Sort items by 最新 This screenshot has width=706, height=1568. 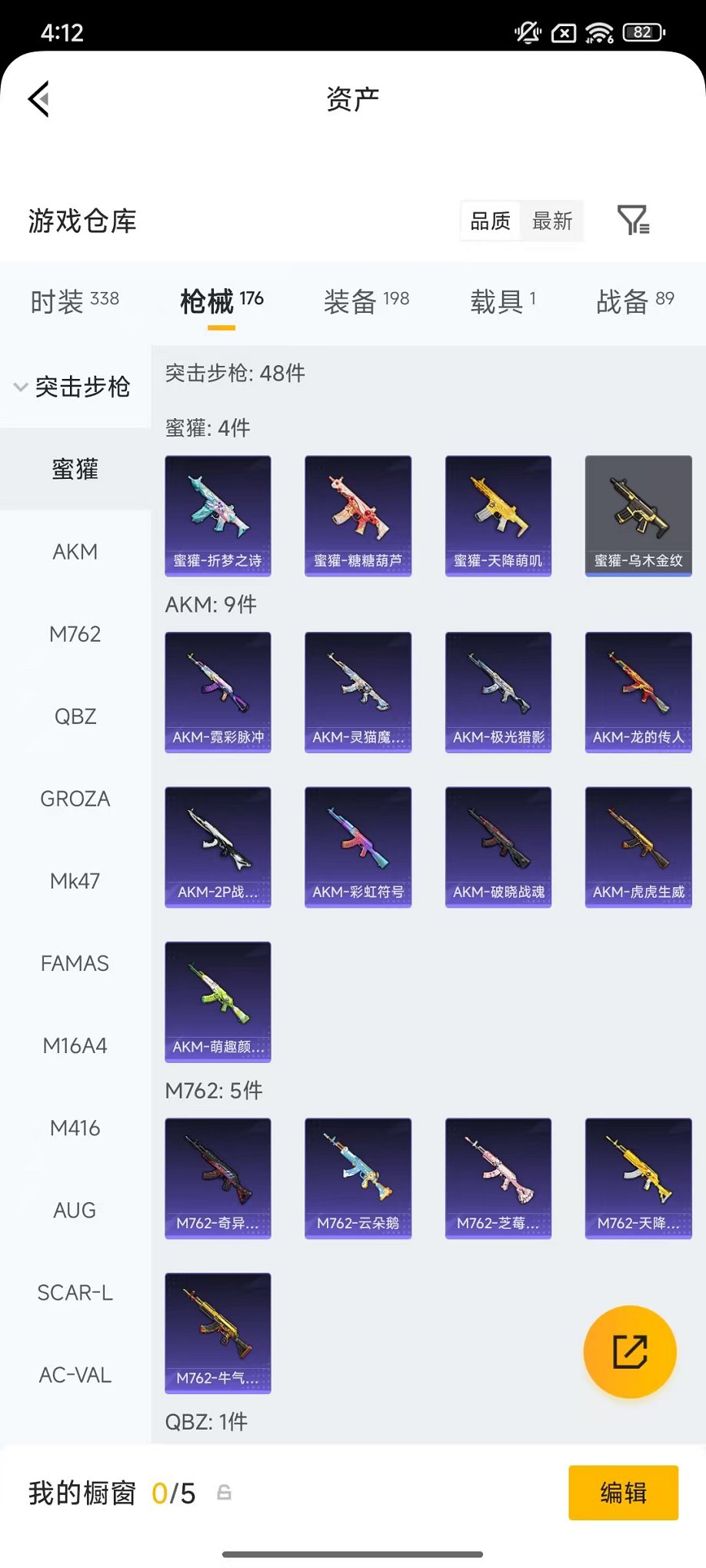pyautogui.click(x=551, y=221)
